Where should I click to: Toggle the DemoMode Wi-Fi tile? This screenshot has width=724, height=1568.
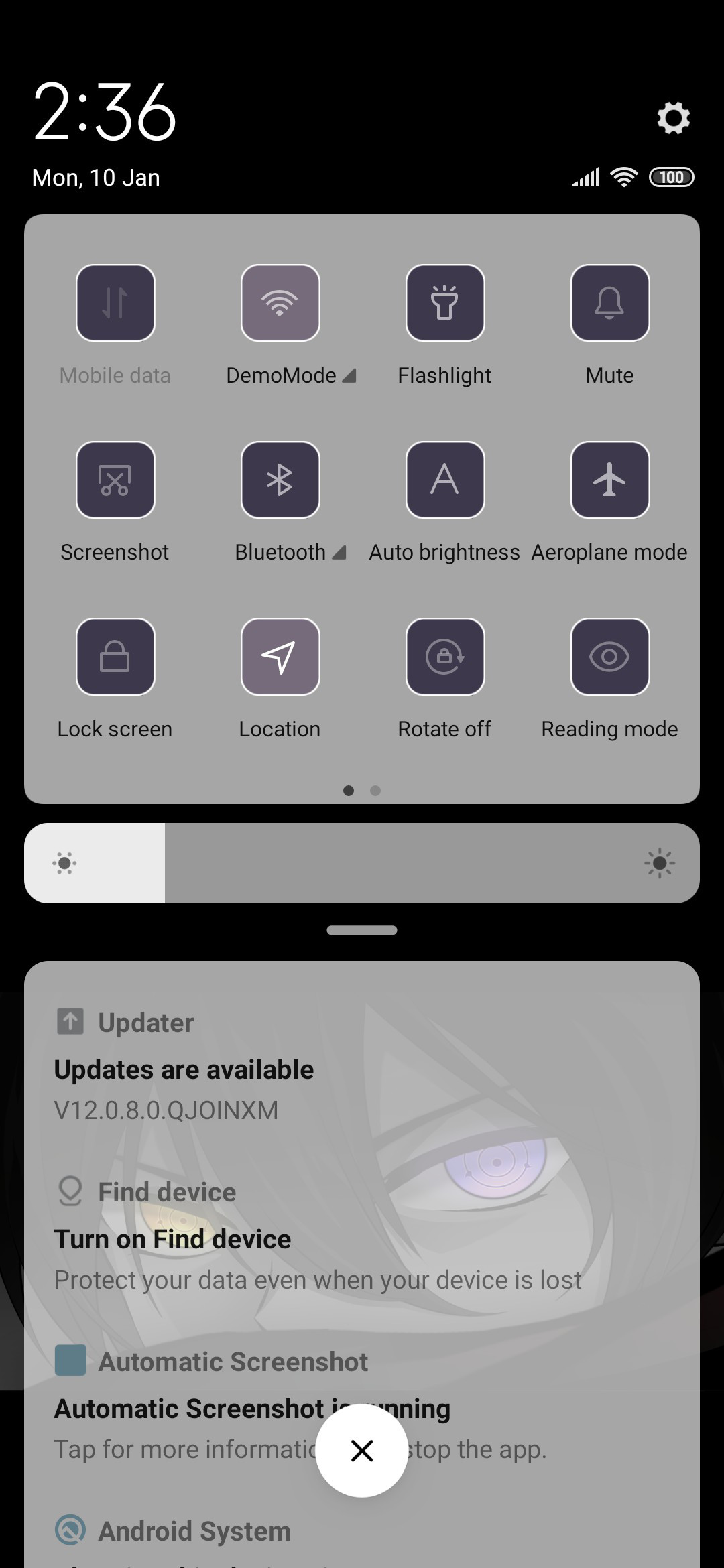pyautogui.click(x=280, y=303)
